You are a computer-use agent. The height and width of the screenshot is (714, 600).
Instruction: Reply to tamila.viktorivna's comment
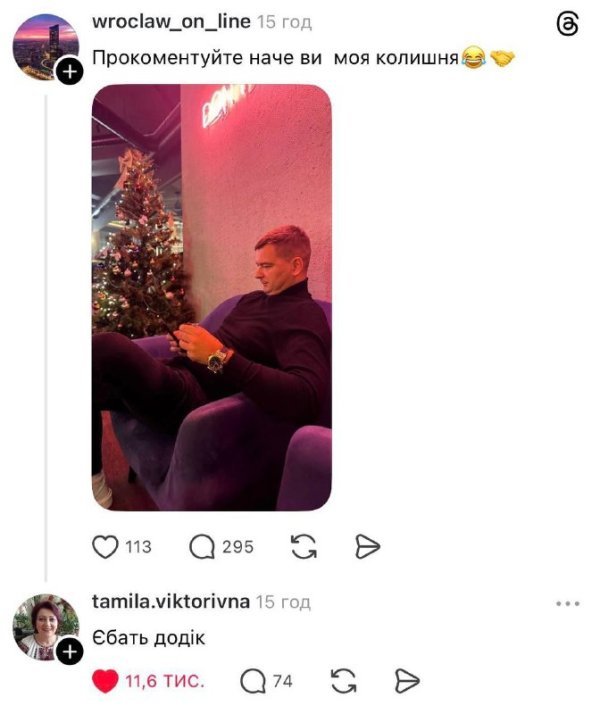(x=253, y=681)
